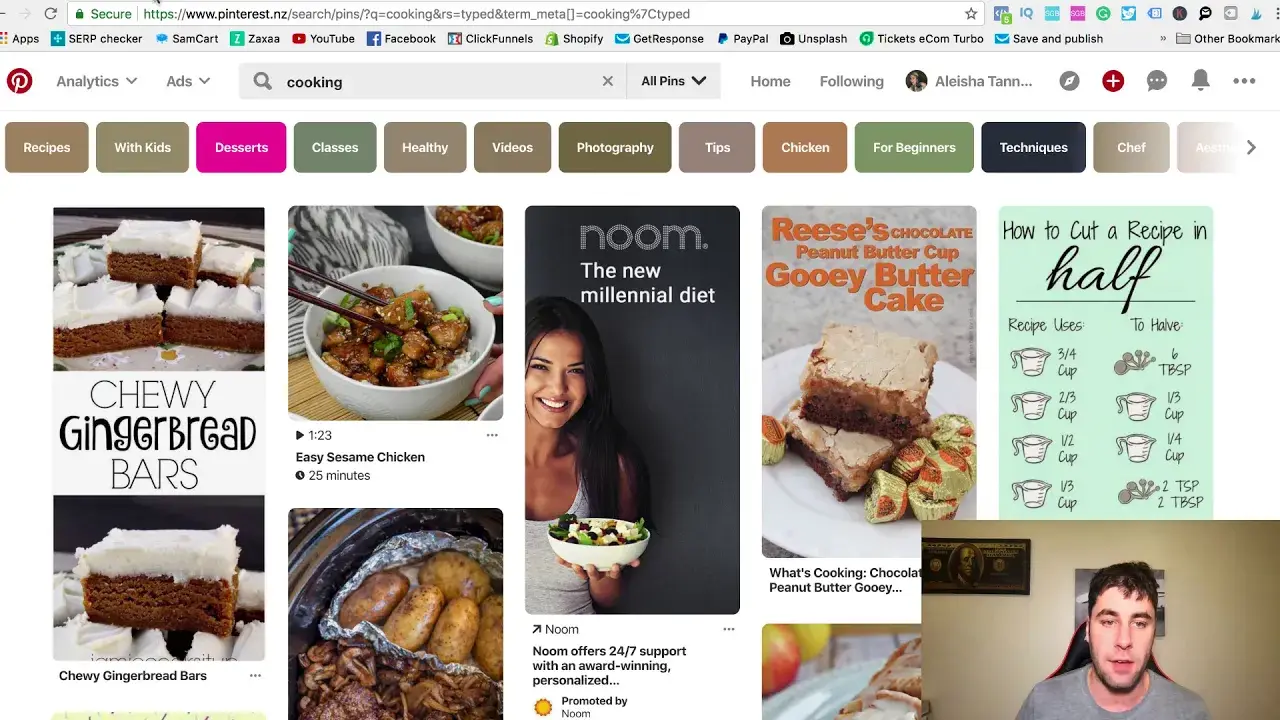Choose the Techniques filter chip

click(x=1033, y=147)
